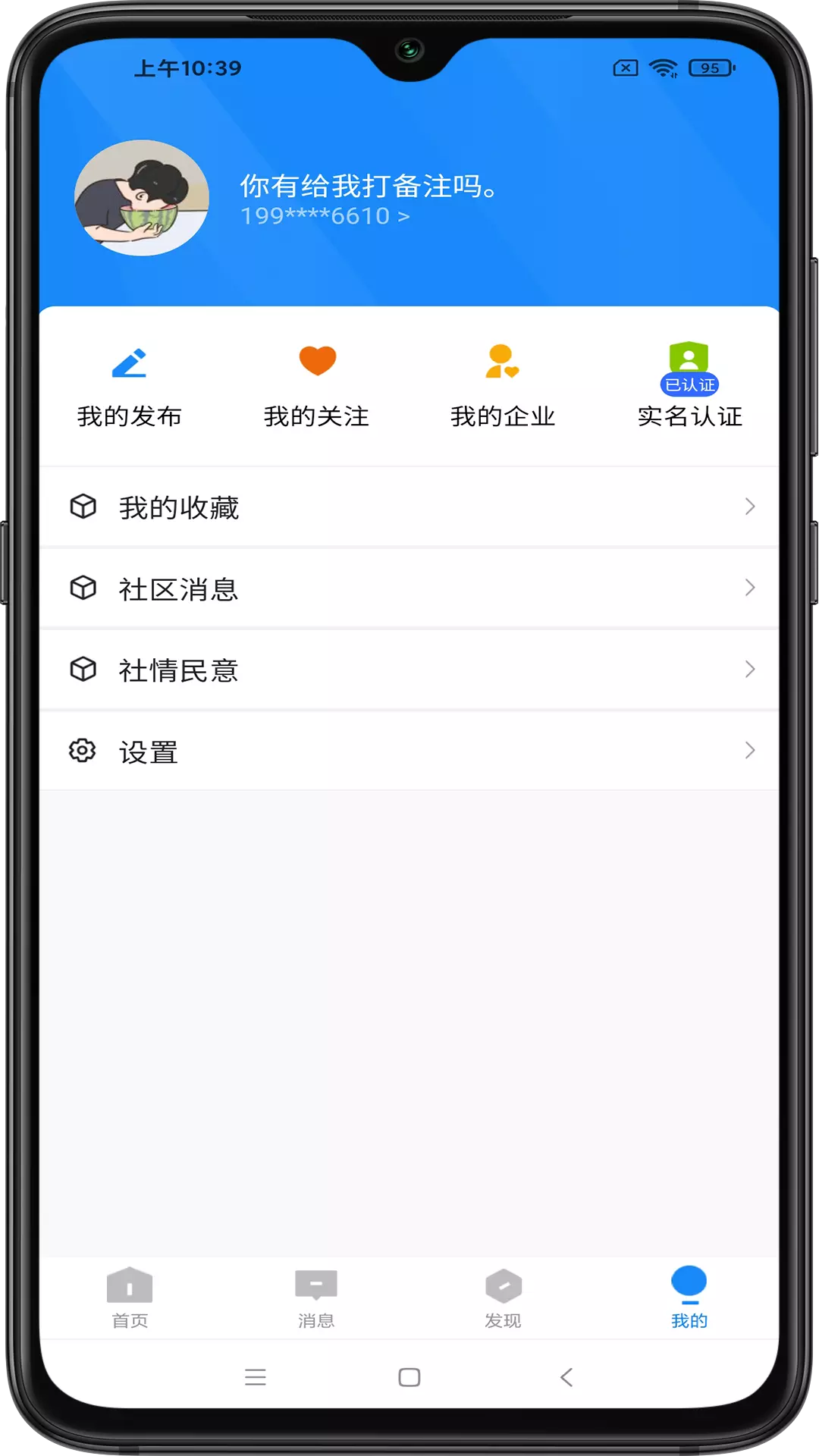Tap the system back button

pyautogui.click(x=566, y=1377)
